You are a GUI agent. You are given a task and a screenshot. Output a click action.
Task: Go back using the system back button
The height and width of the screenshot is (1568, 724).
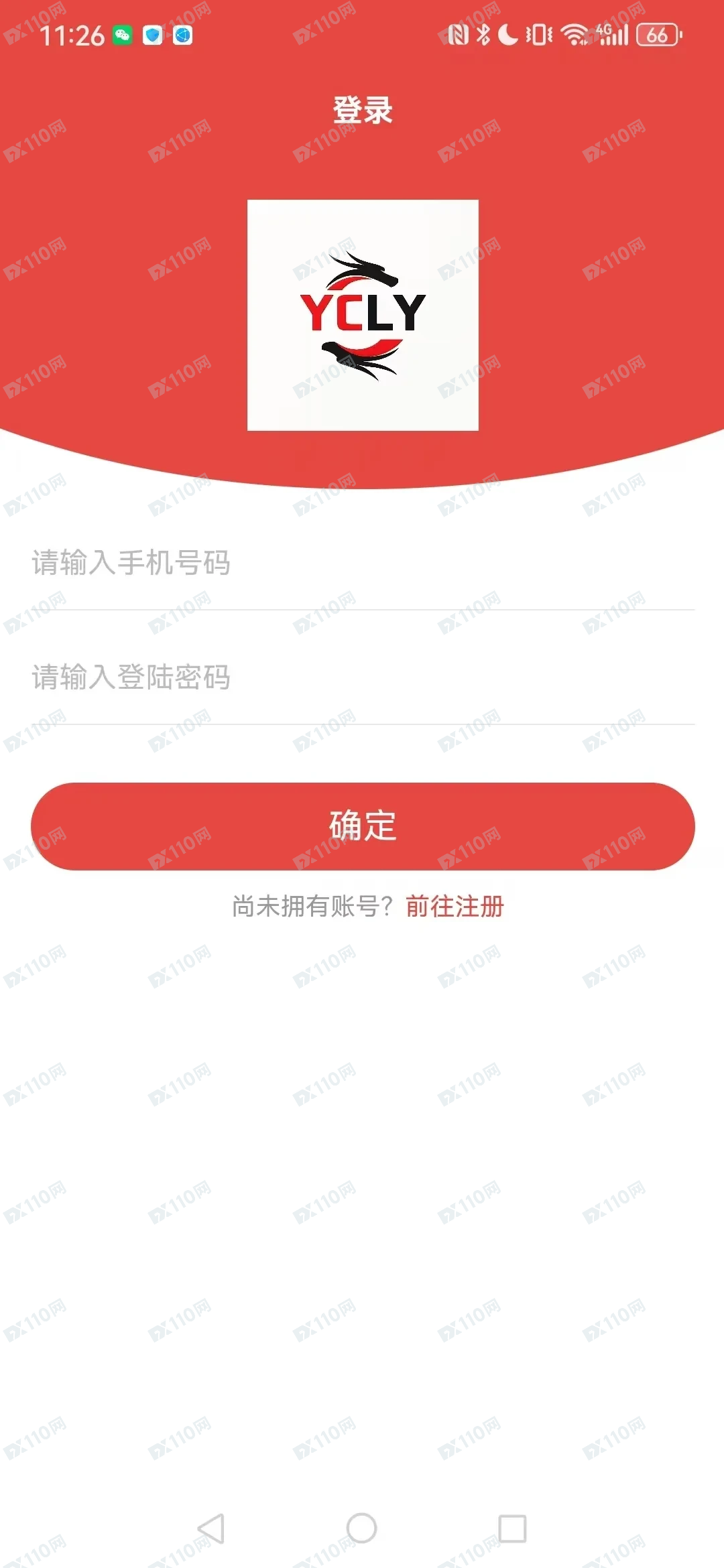[211, 1528]
